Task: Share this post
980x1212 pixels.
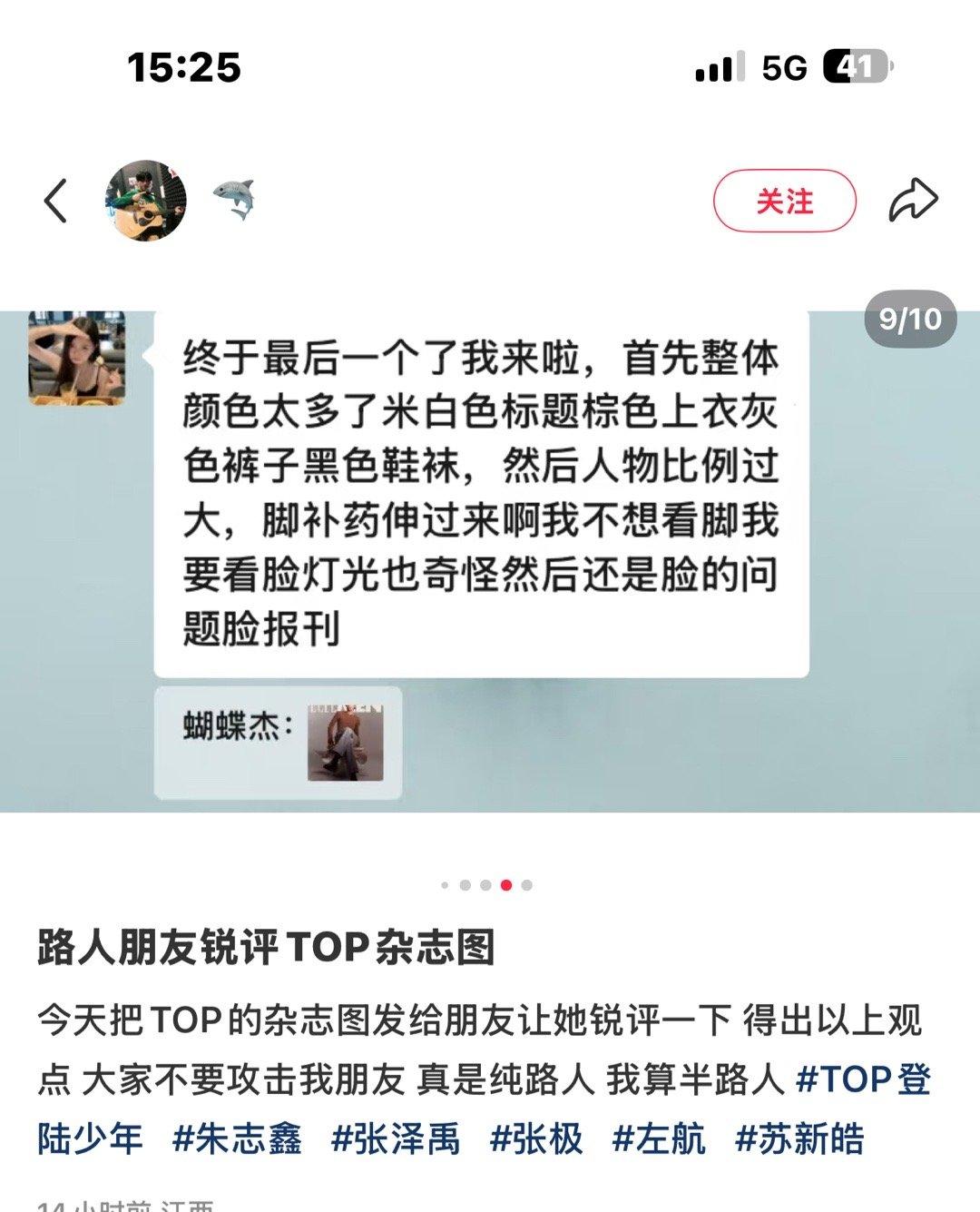Action: click(x=912, y=201)
